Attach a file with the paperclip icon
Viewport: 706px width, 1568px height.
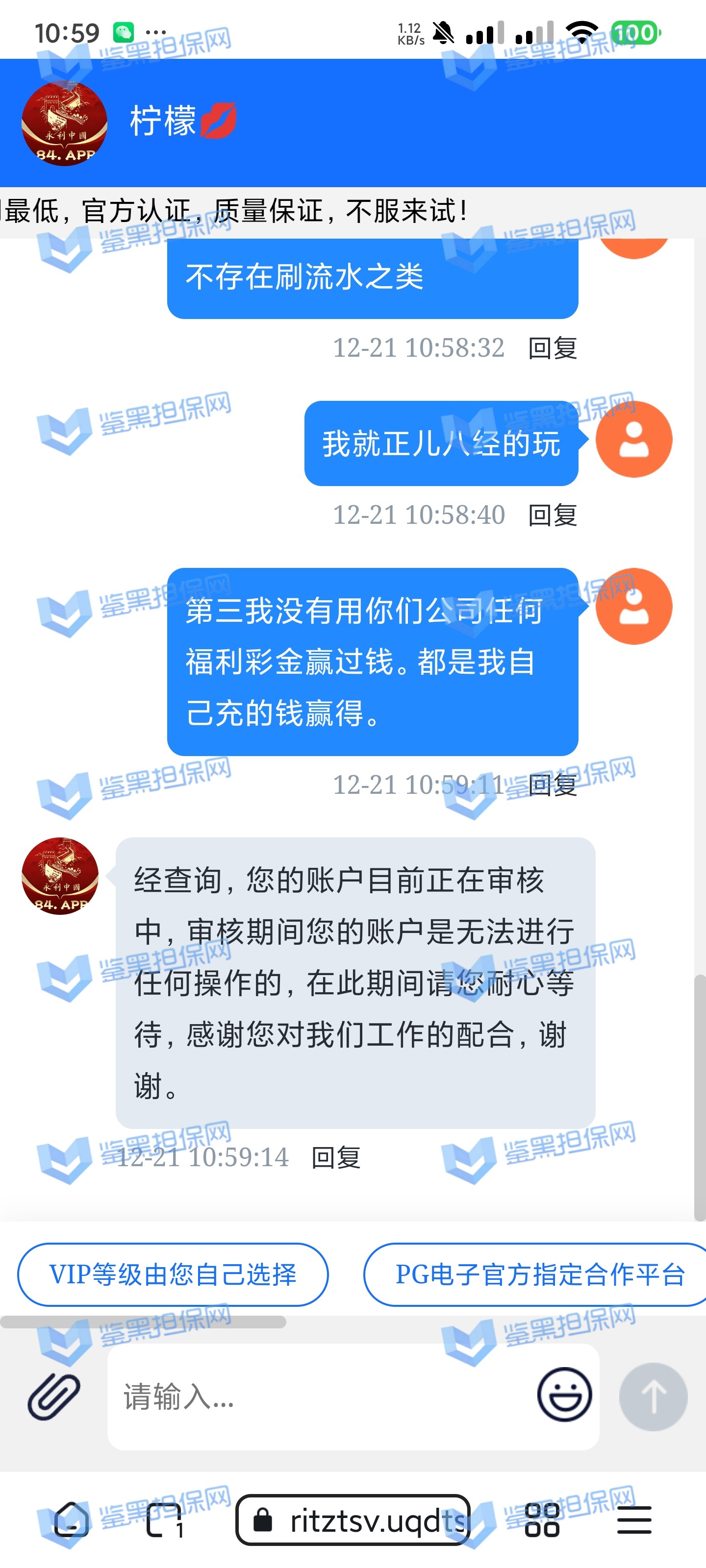(x=53, y=1396)
